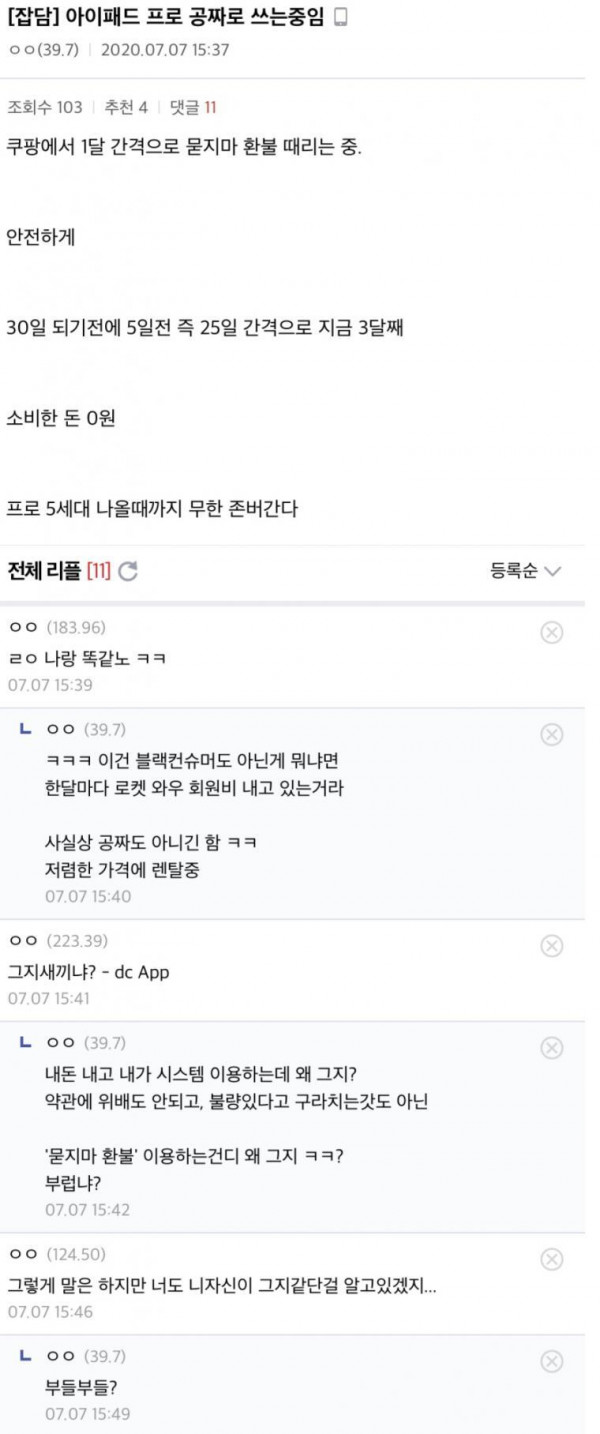The height and width of the screenshot is (1434, 600).
Task: Open the 등록순 sort dropdown
Action: 525,571
